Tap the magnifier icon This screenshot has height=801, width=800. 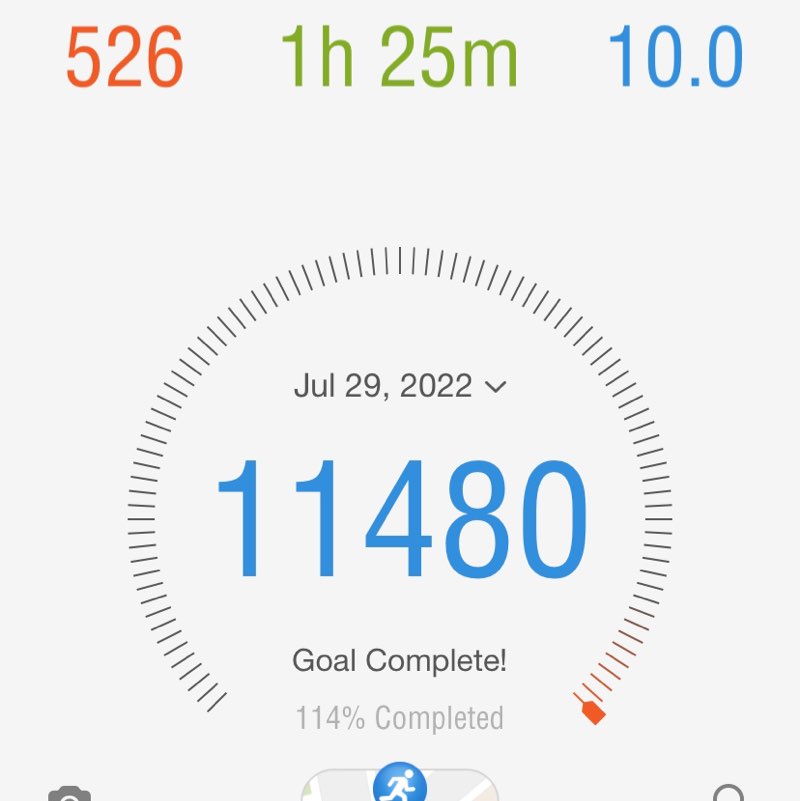pos(728,794)
